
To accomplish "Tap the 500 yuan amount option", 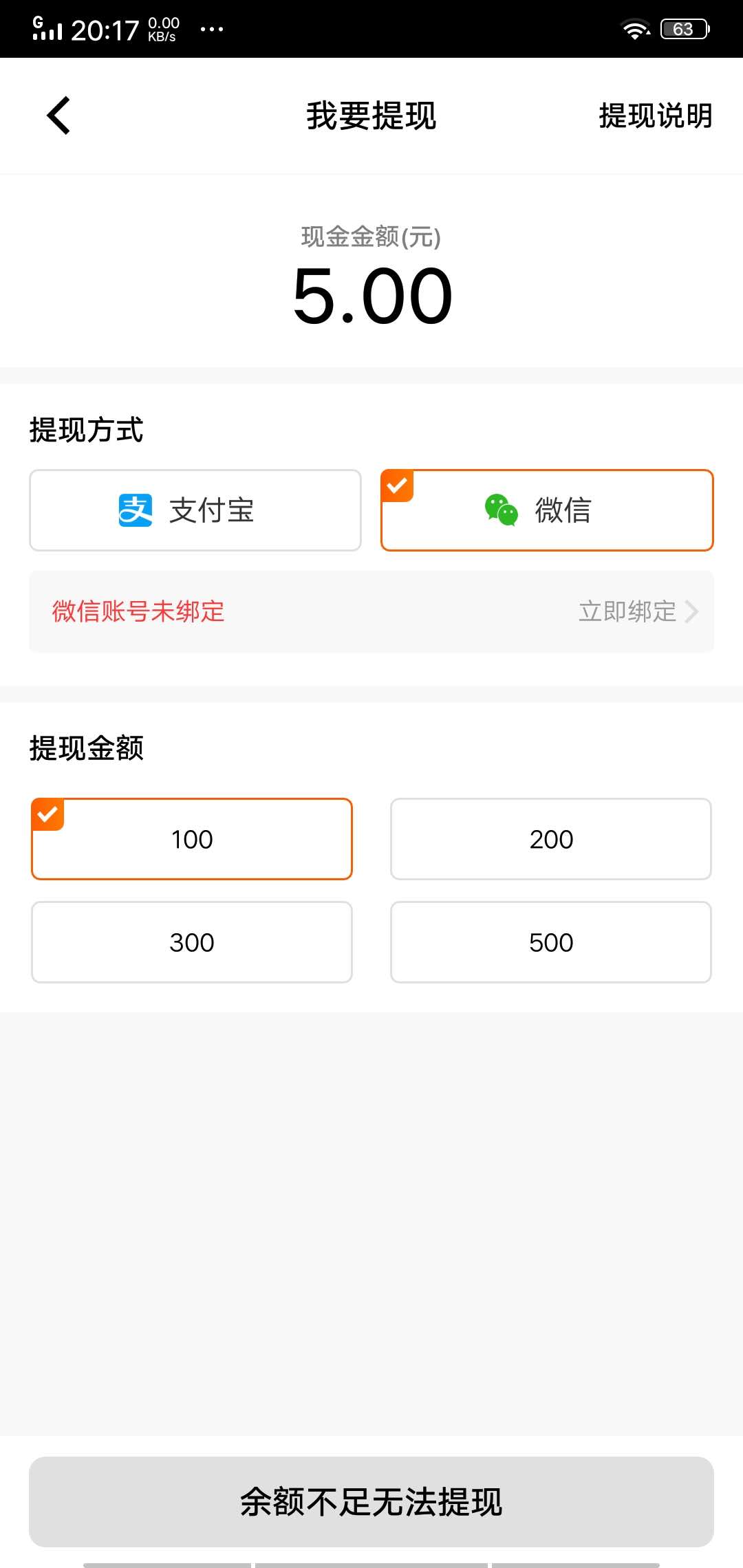I will tap(550, 941).
